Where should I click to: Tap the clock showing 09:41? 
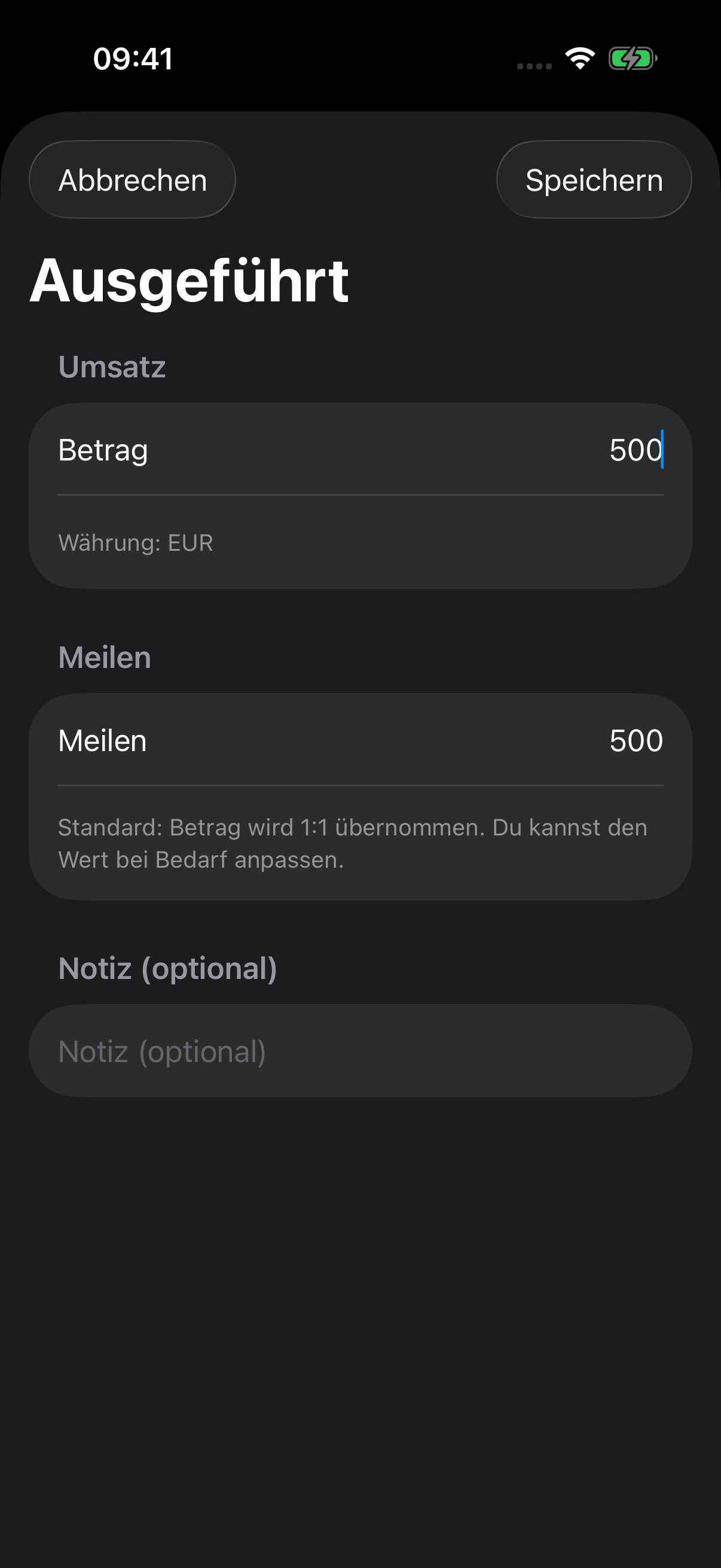tap(133, 59)
